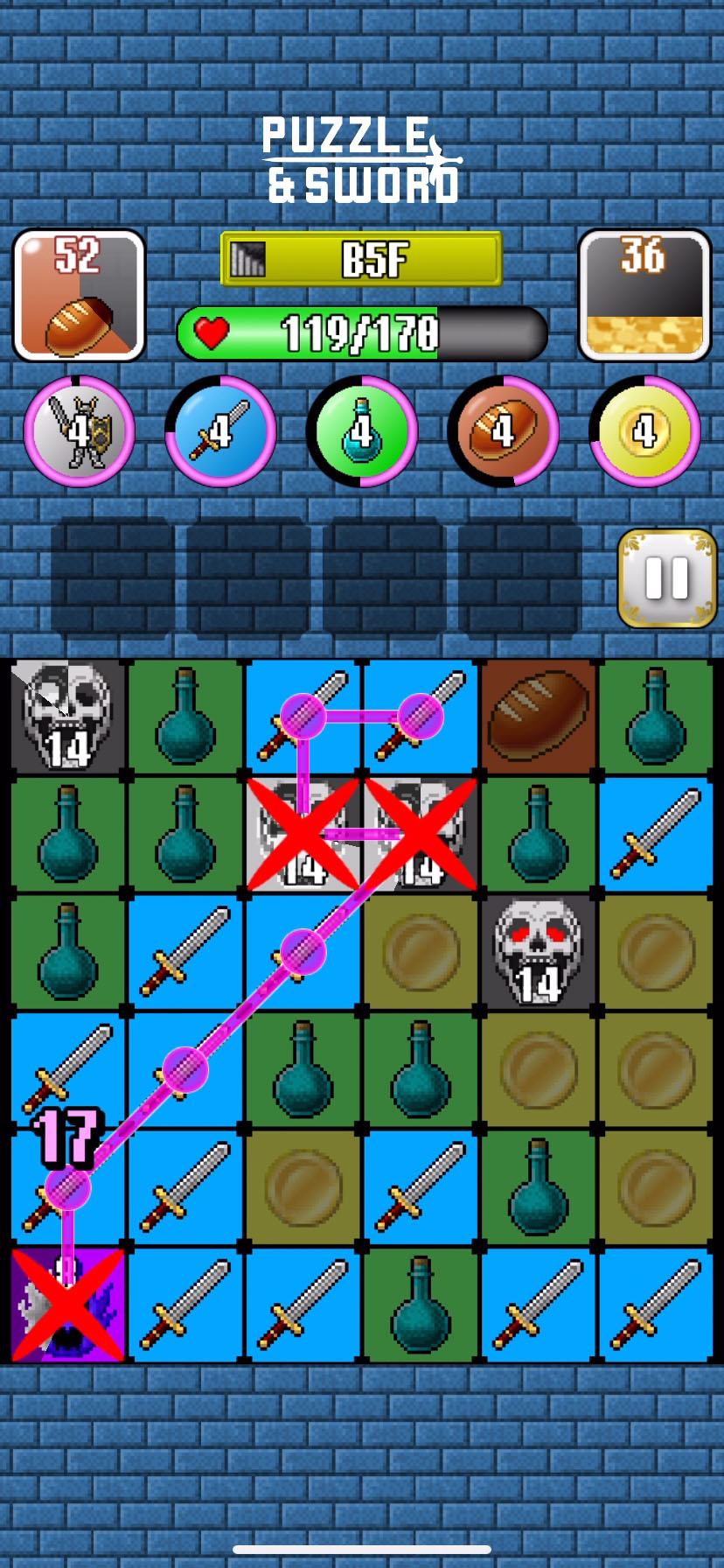724x1568 pixels.
Task: Select the red-eyed skull tile
Action: click(x=538, y=951)
